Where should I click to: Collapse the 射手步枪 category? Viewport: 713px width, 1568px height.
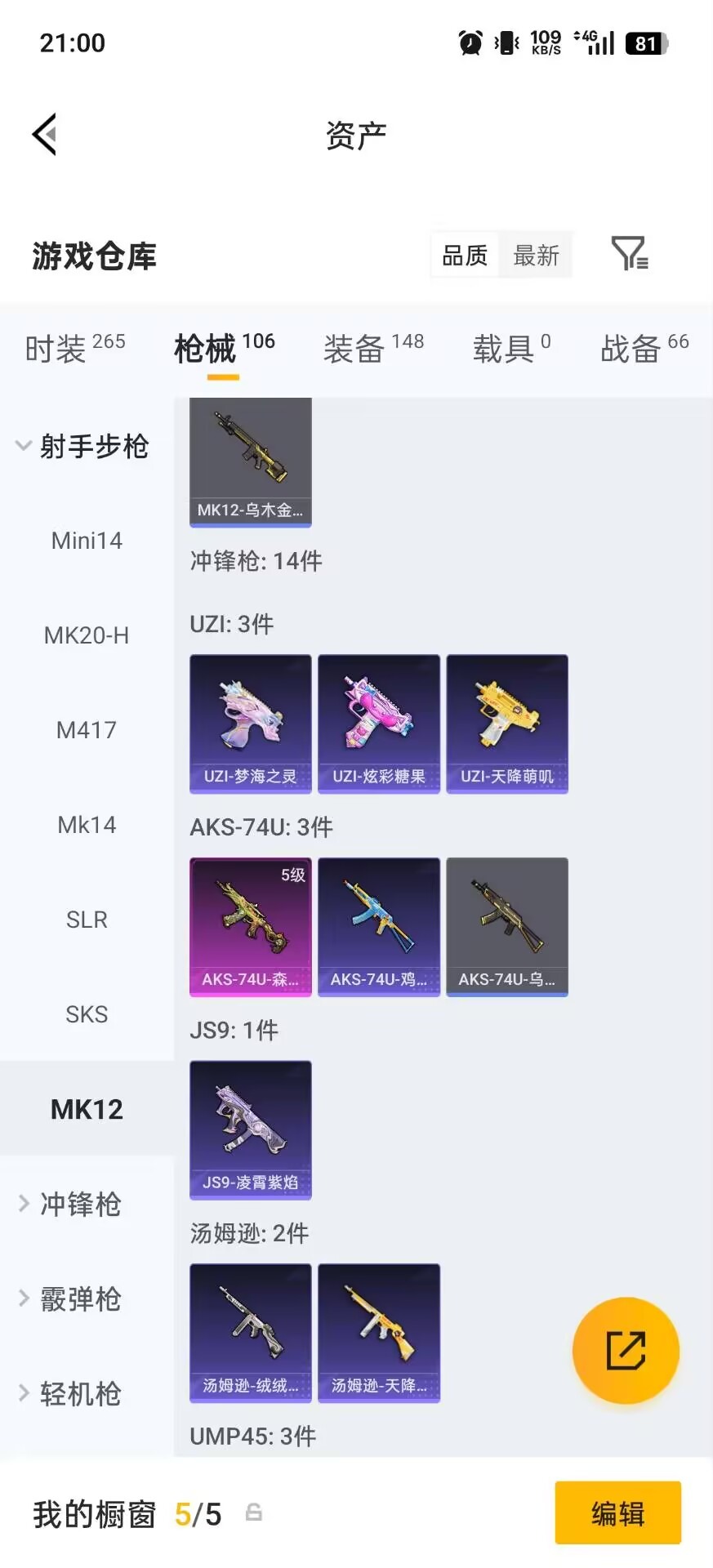tap(82, 446)
